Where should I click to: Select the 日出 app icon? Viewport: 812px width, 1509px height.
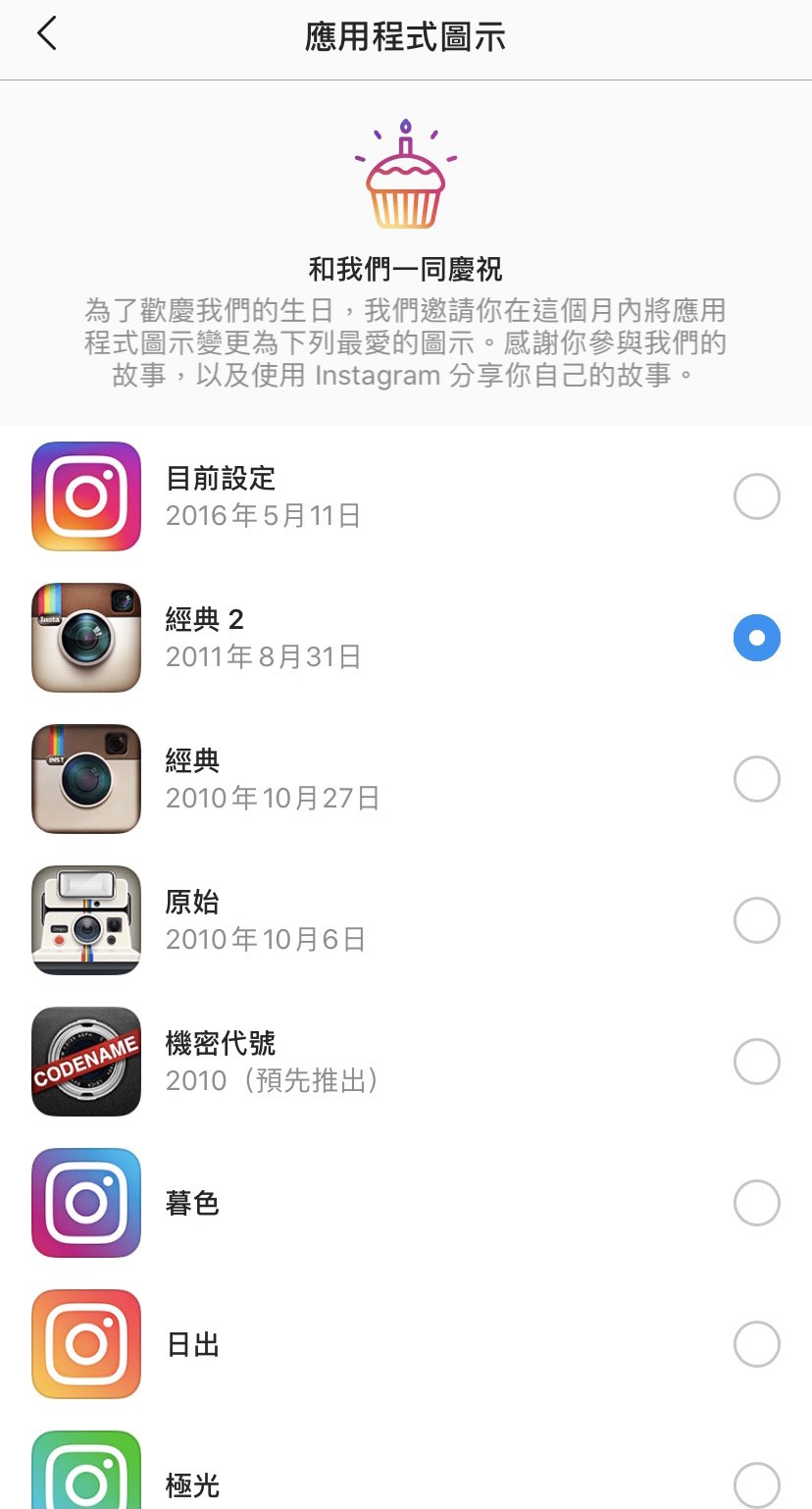pos(756,1344)
